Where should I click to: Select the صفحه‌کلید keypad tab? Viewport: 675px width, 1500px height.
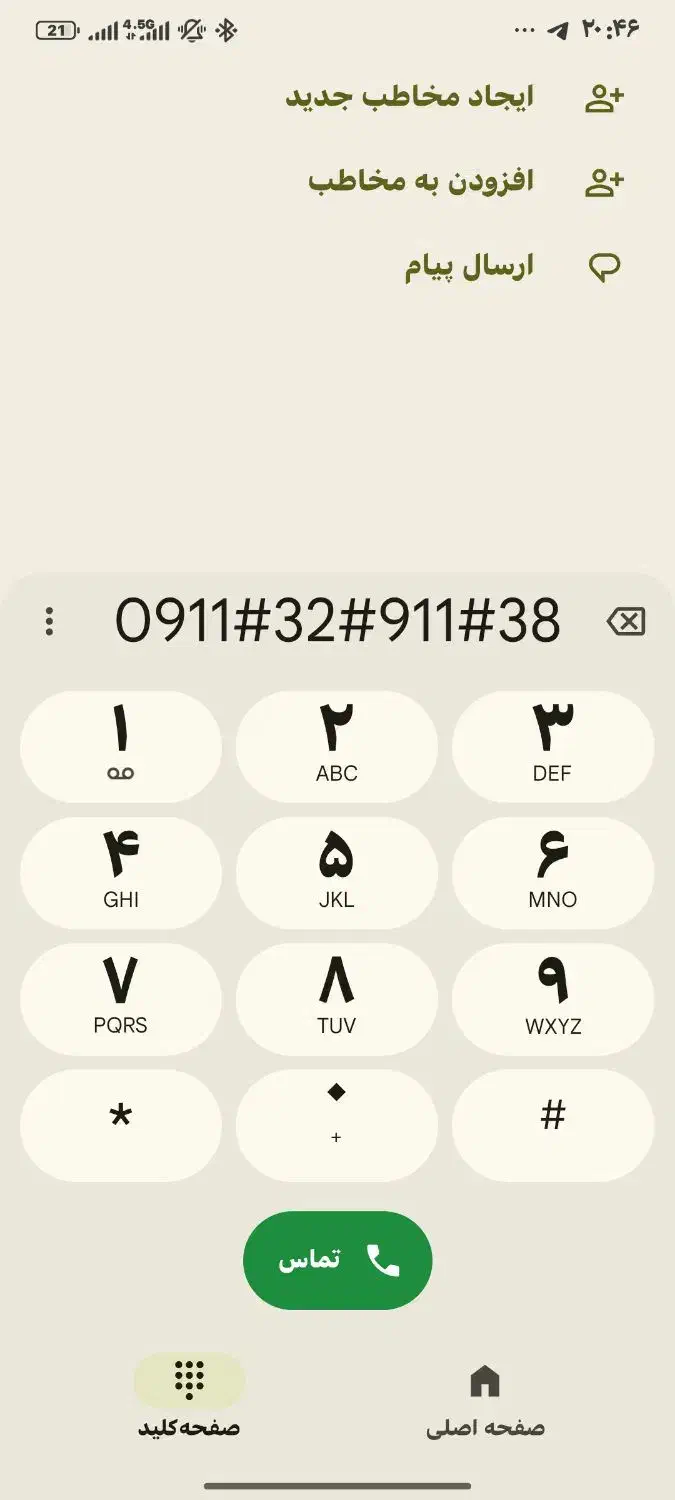(189, 1400)
